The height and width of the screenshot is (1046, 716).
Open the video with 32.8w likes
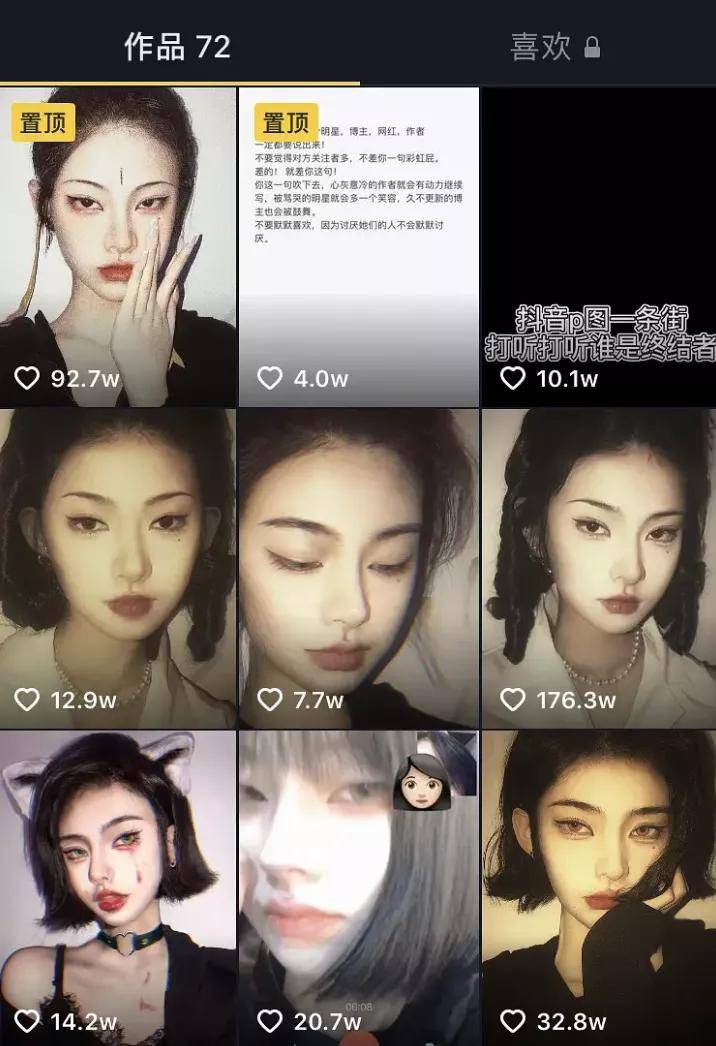tap(598, 888)
